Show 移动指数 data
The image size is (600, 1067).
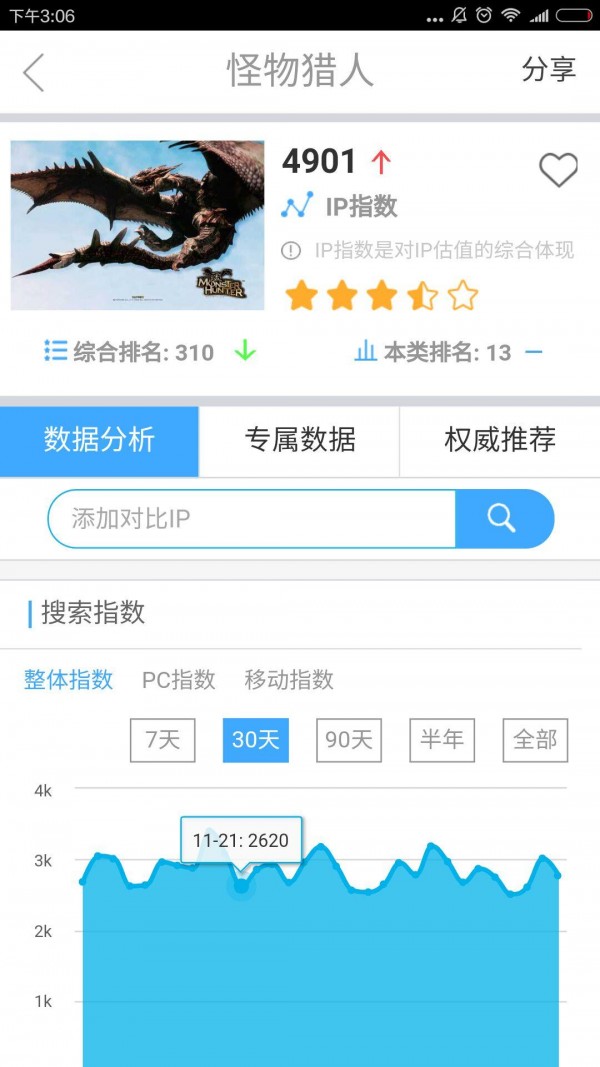pyautogui.click(x=289, y=680)
